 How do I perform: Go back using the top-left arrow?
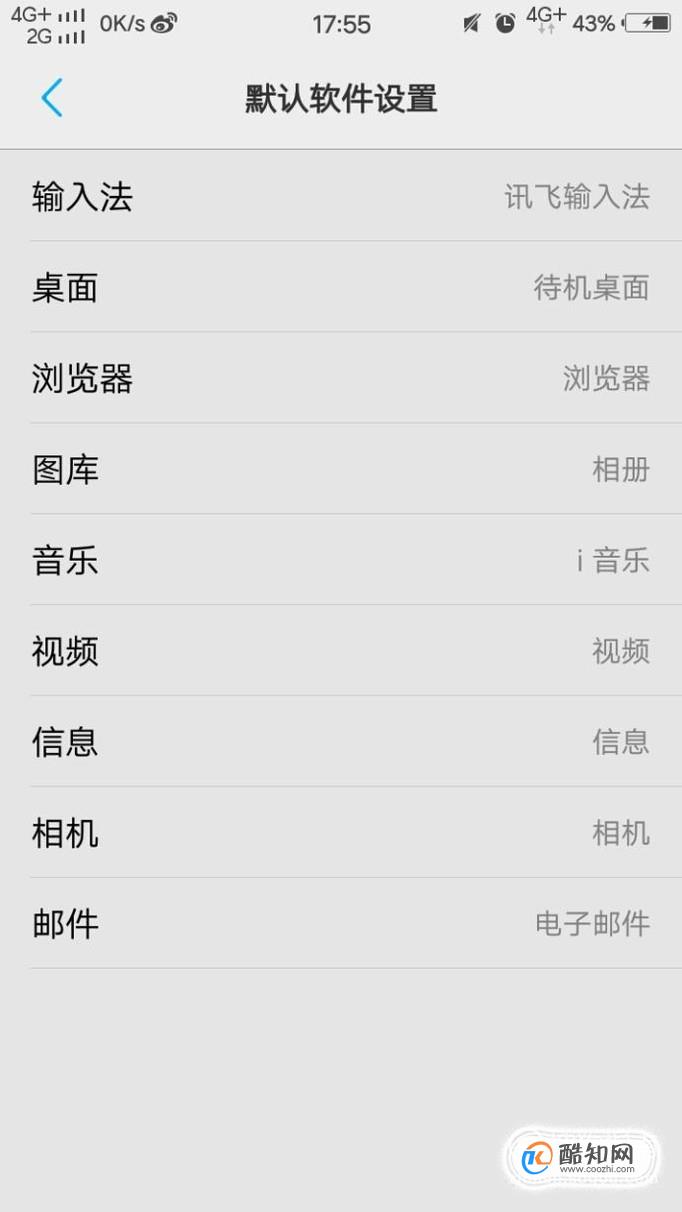52,98
